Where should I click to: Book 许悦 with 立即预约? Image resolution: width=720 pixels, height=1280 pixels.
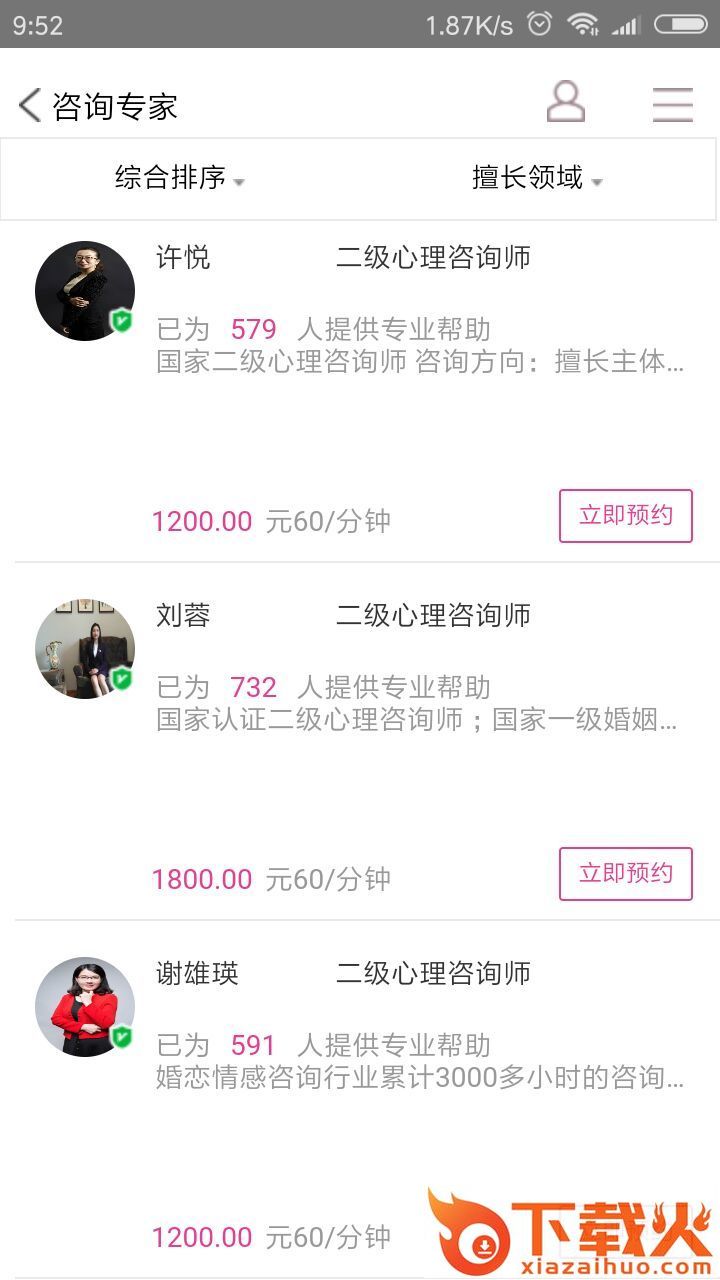625,516
